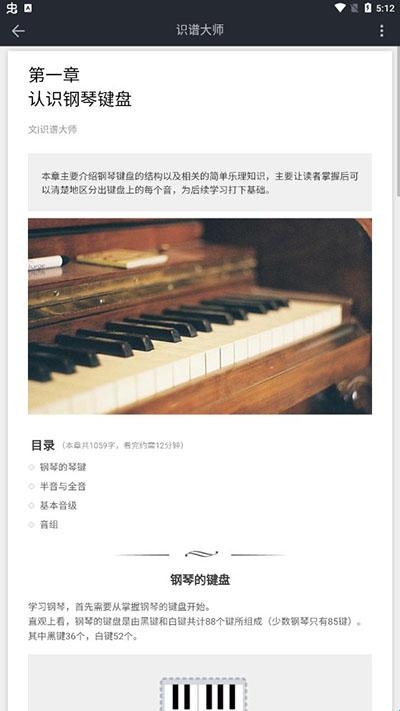Viewport: 400px width, 711px height.
Task: Open the three-dot overflow menu
Action: coord(381,31)
